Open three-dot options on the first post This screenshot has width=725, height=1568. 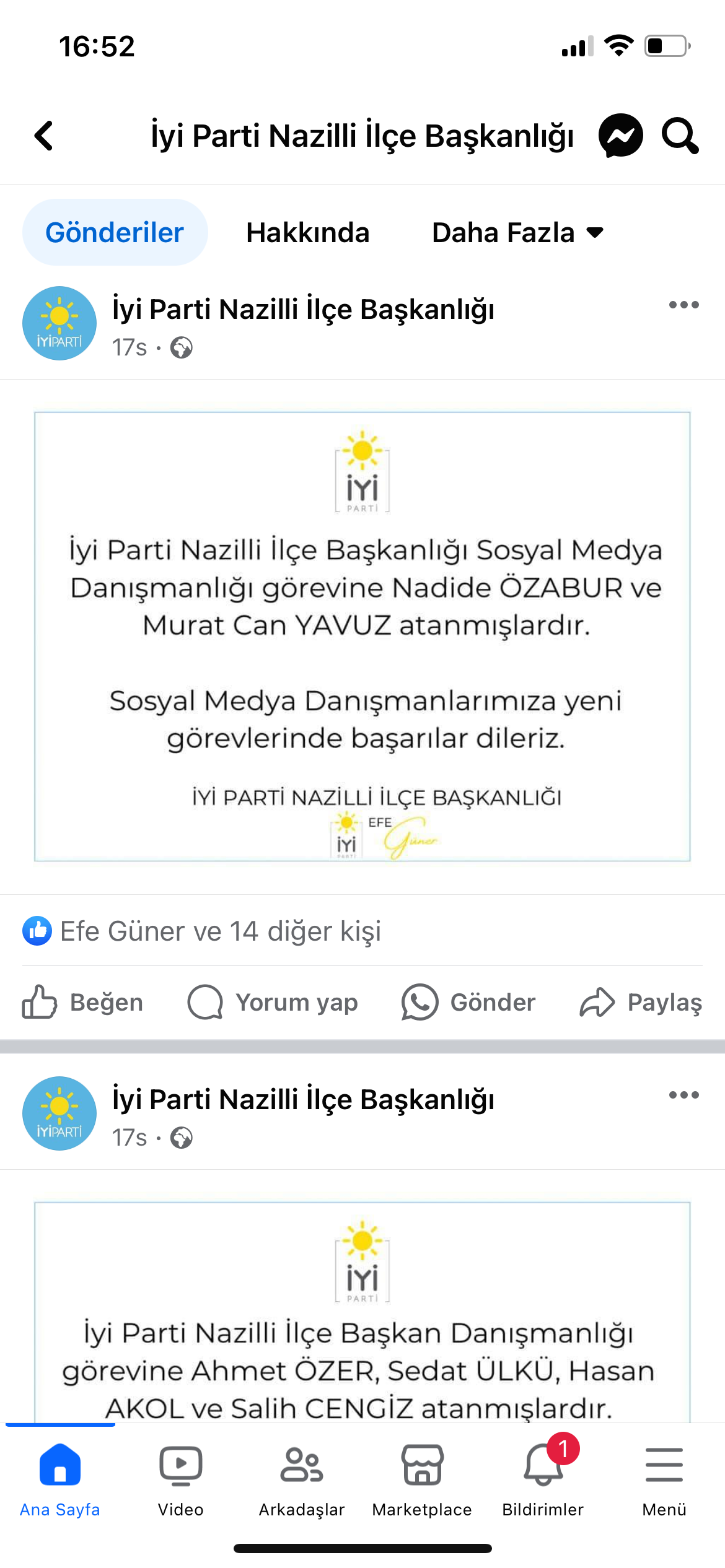point(684,304)
